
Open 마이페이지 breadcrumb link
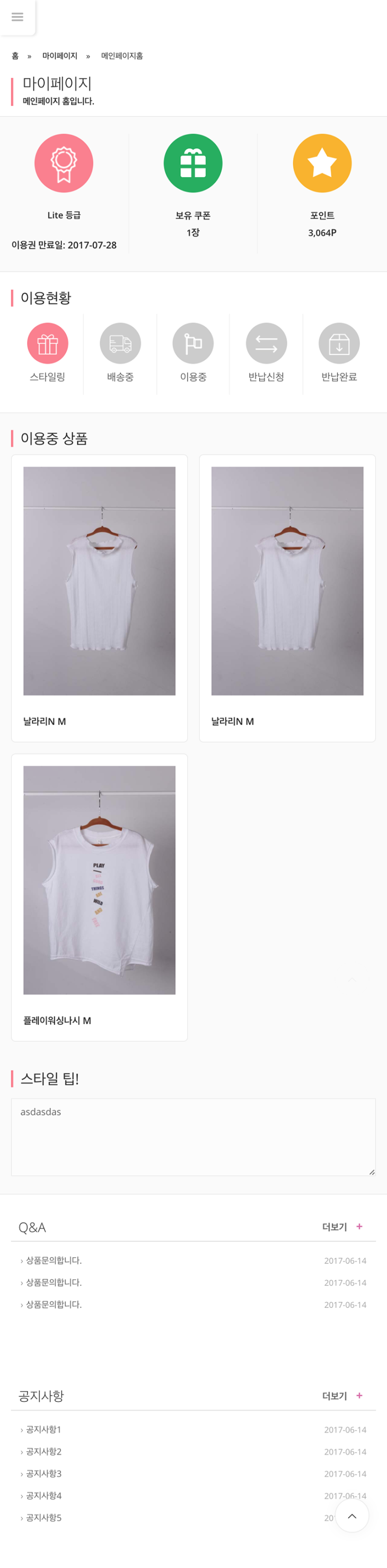[x=59, y=56]
